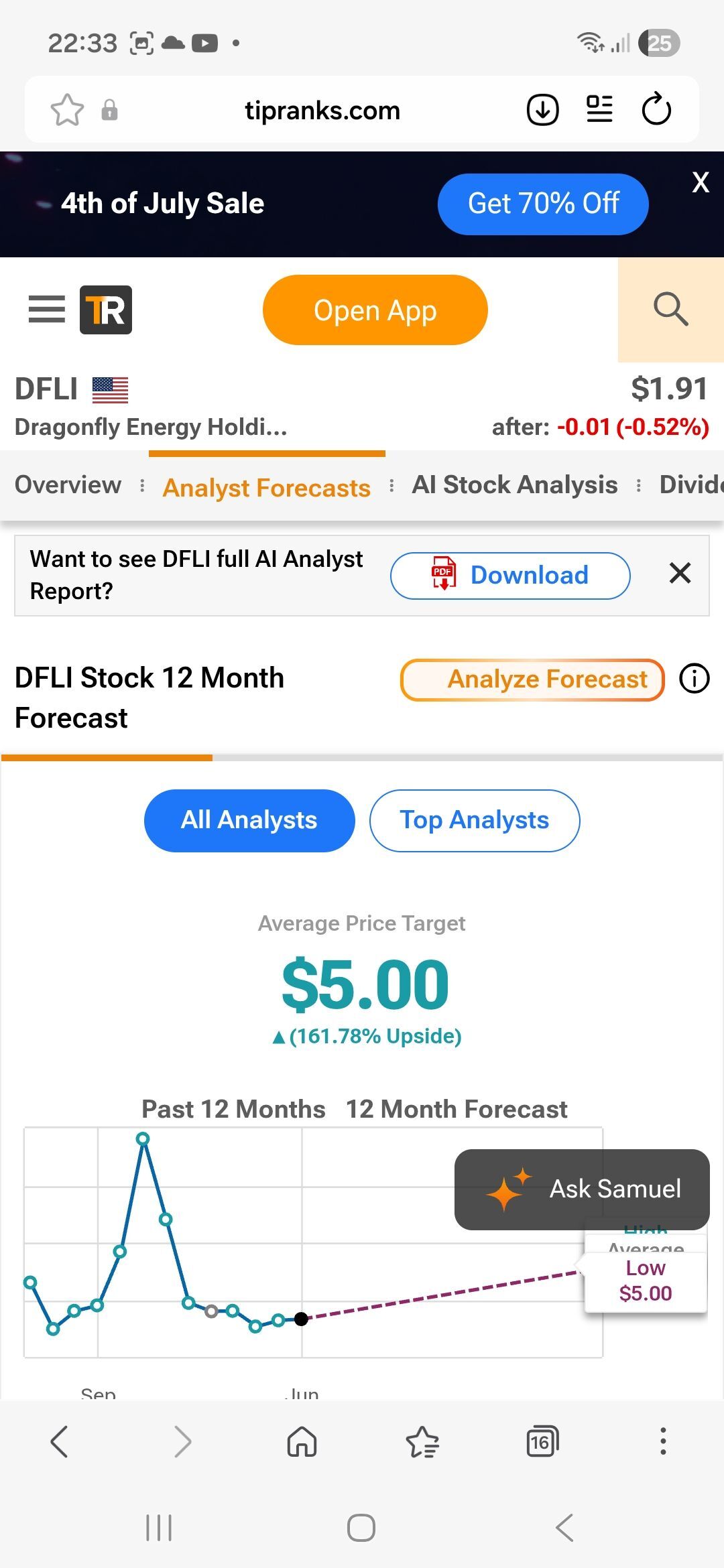
Task: Select Top Analysts filter
Action: 475,821
